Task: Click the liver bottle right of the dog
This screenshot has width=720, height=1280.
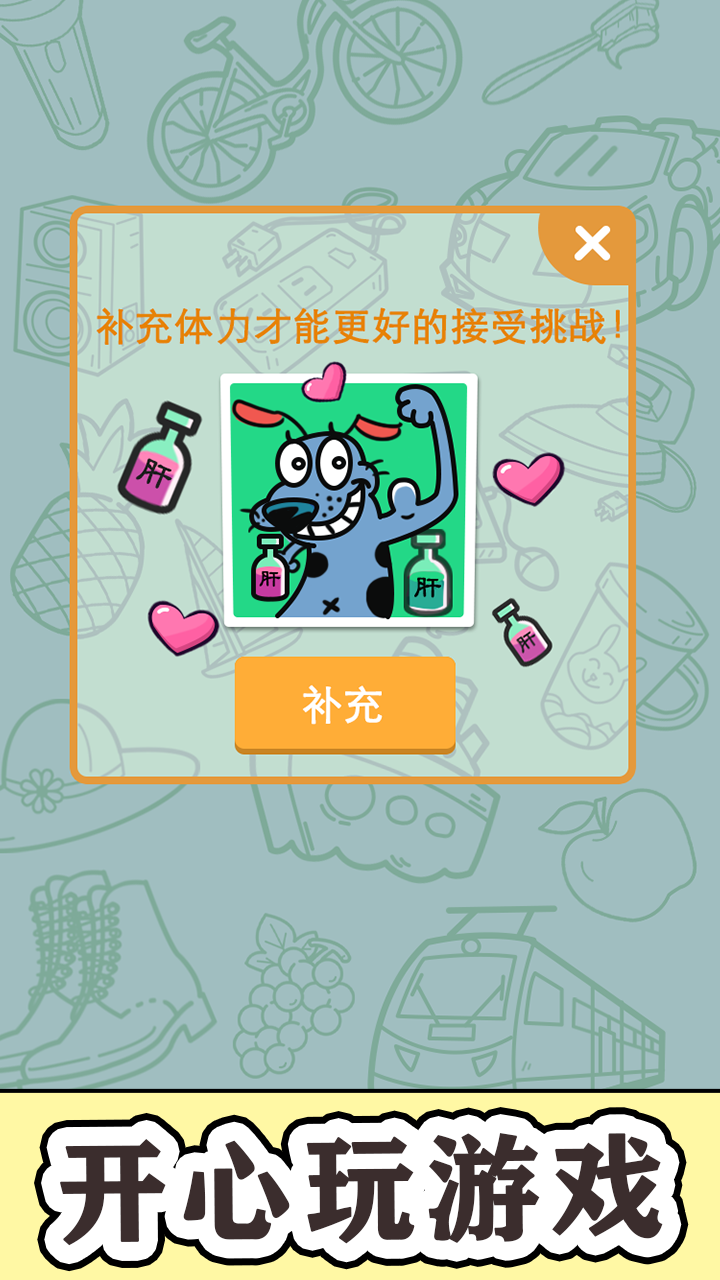Action: tap(428, 580)
